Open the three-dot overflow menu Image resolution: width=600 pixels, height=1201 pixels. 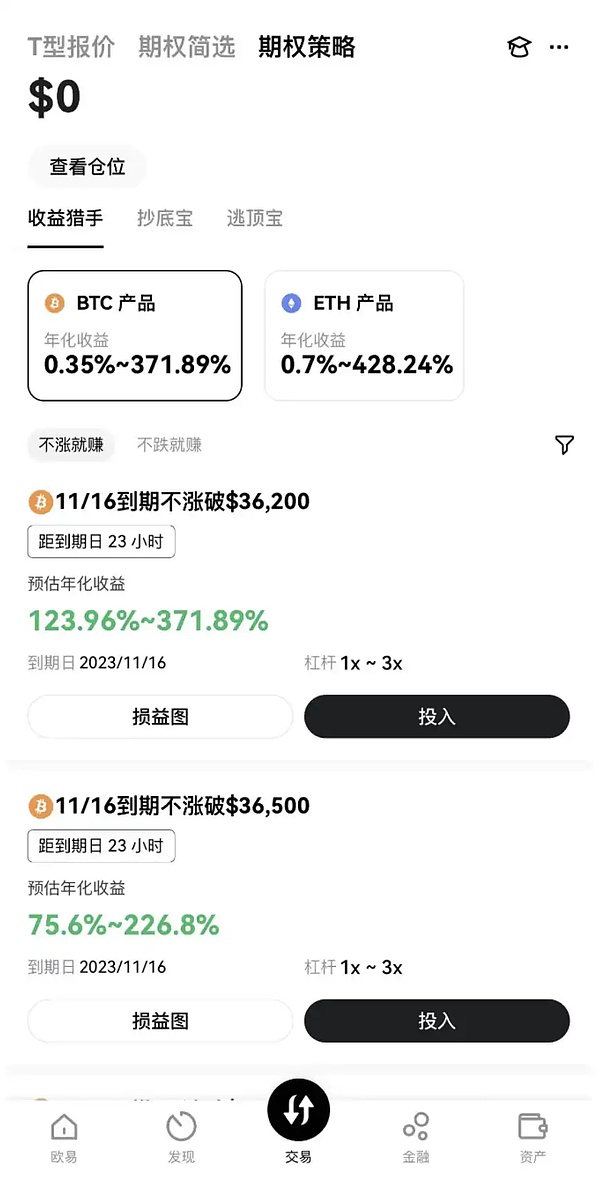pos(559,47)
